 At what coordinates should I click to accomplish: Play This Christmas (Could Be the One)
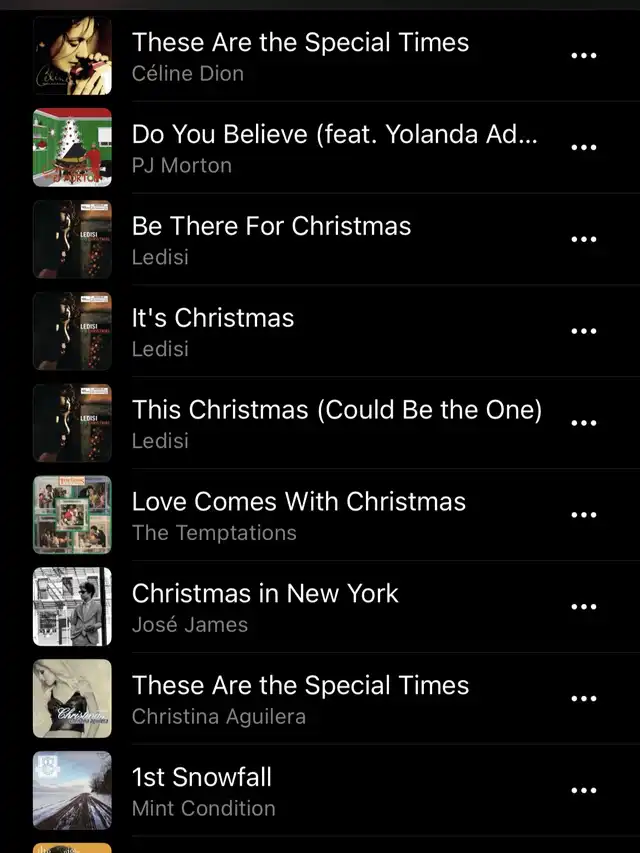pyautogui.click(x=336, y=423)
